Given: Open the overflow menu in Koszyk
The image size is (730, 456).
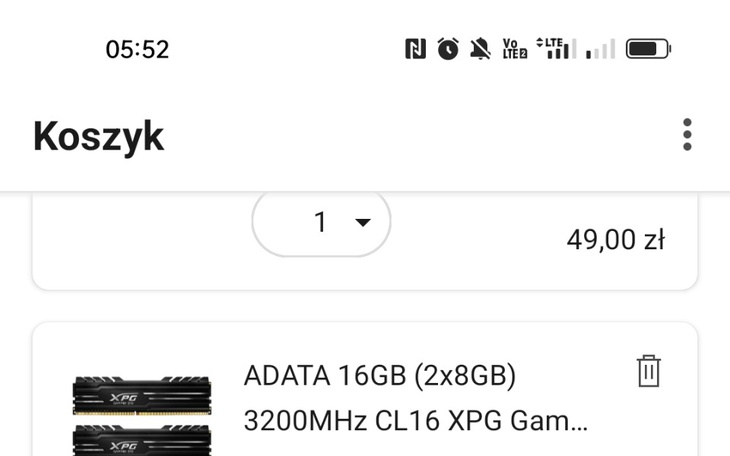Looking at the screenshot, I should (x=686, y=135).
